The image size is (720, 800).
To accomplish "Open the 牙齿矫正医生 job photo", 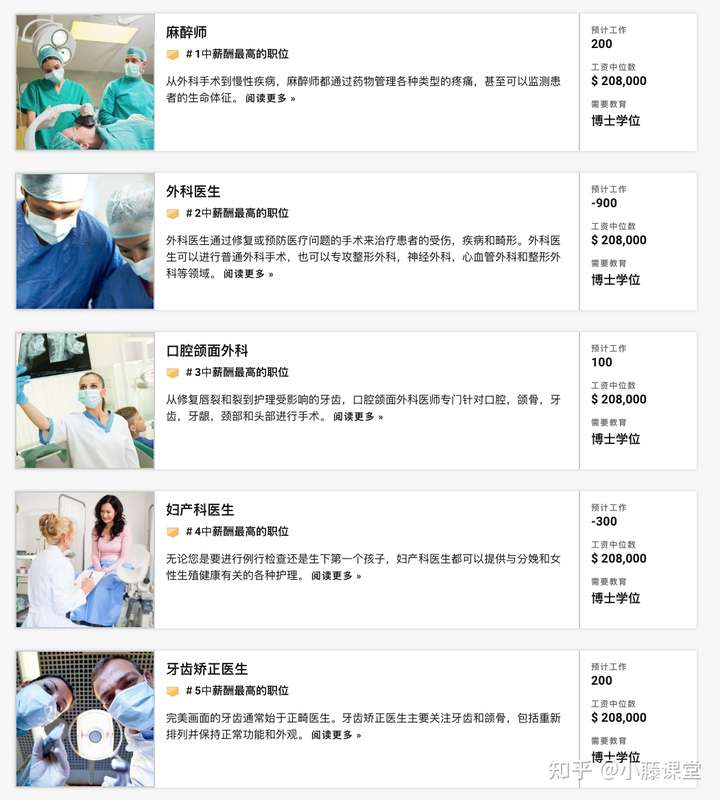I will coord(85,718).
